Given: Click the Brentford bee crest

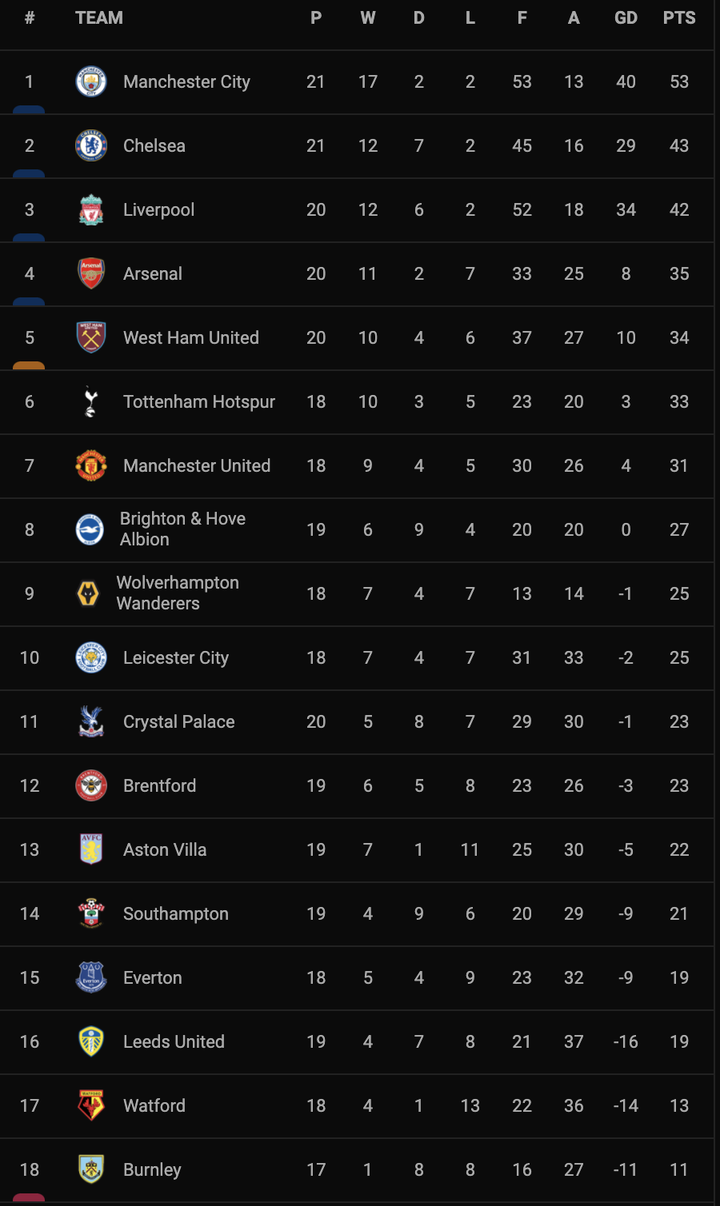Looking at the screenshot, I should click(x=90, y=786).
